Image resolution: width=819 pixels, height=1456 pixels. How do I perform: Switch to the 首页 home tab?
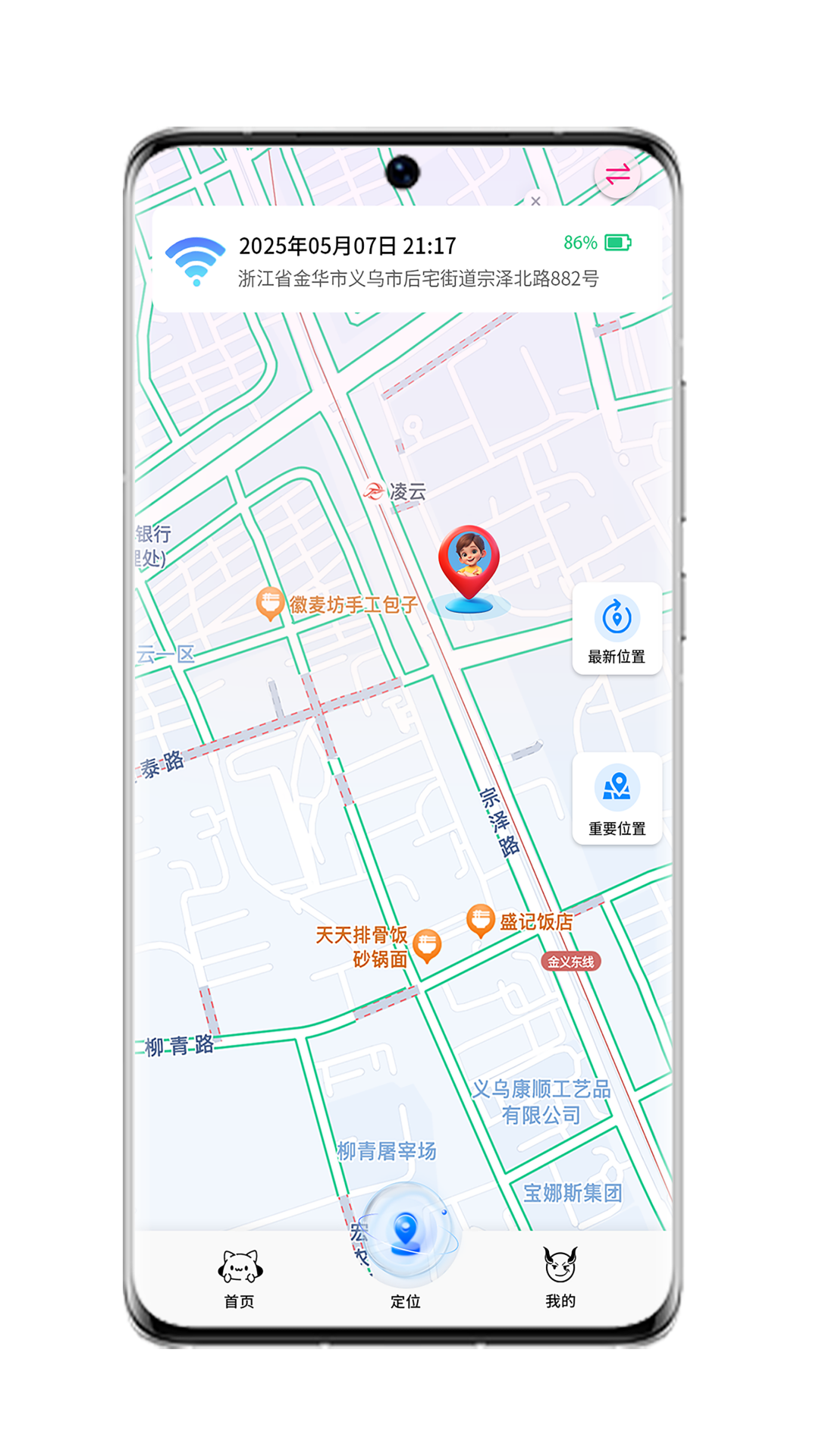pyautogui.click(x=240, y=1277)
